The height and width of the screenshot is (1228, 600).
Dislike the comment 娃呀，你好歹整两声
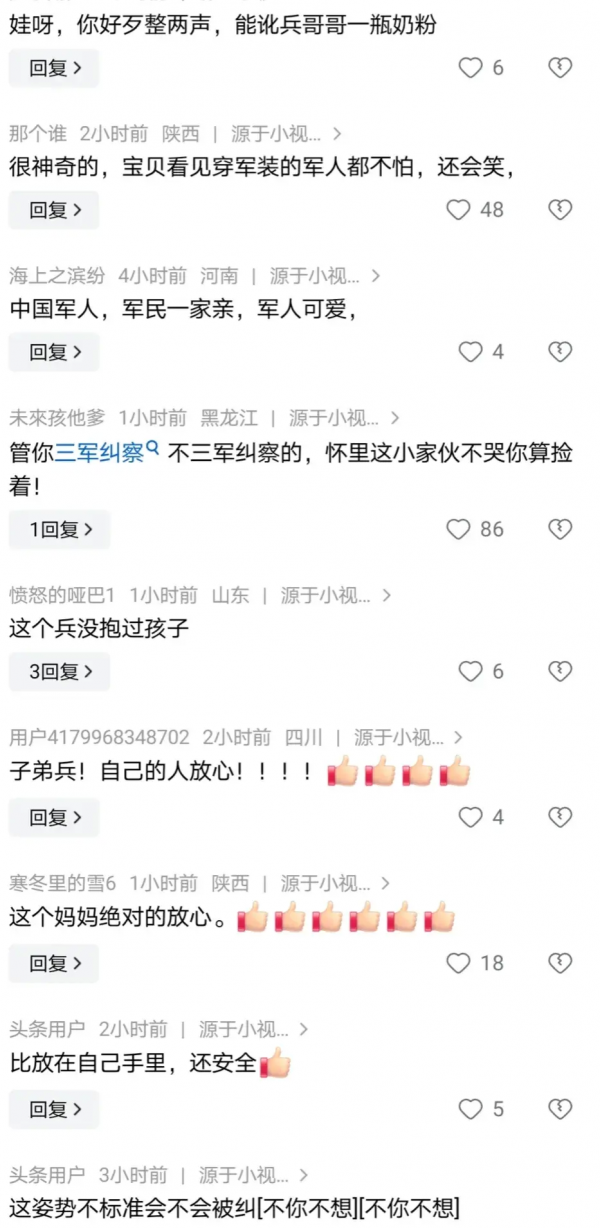point(561,68)
